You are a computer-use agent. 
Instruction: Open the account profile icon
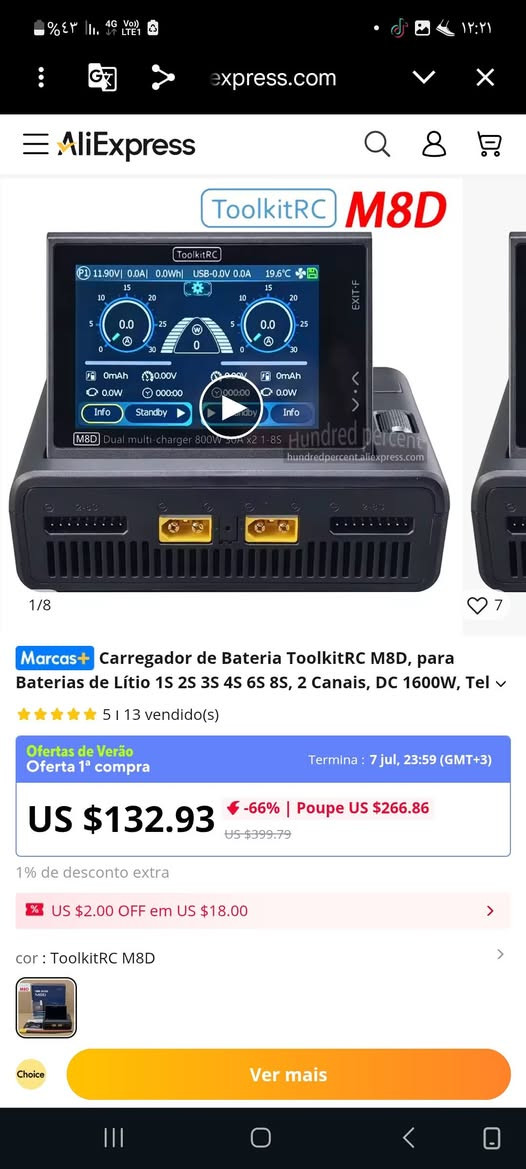[x=434, y=144]
